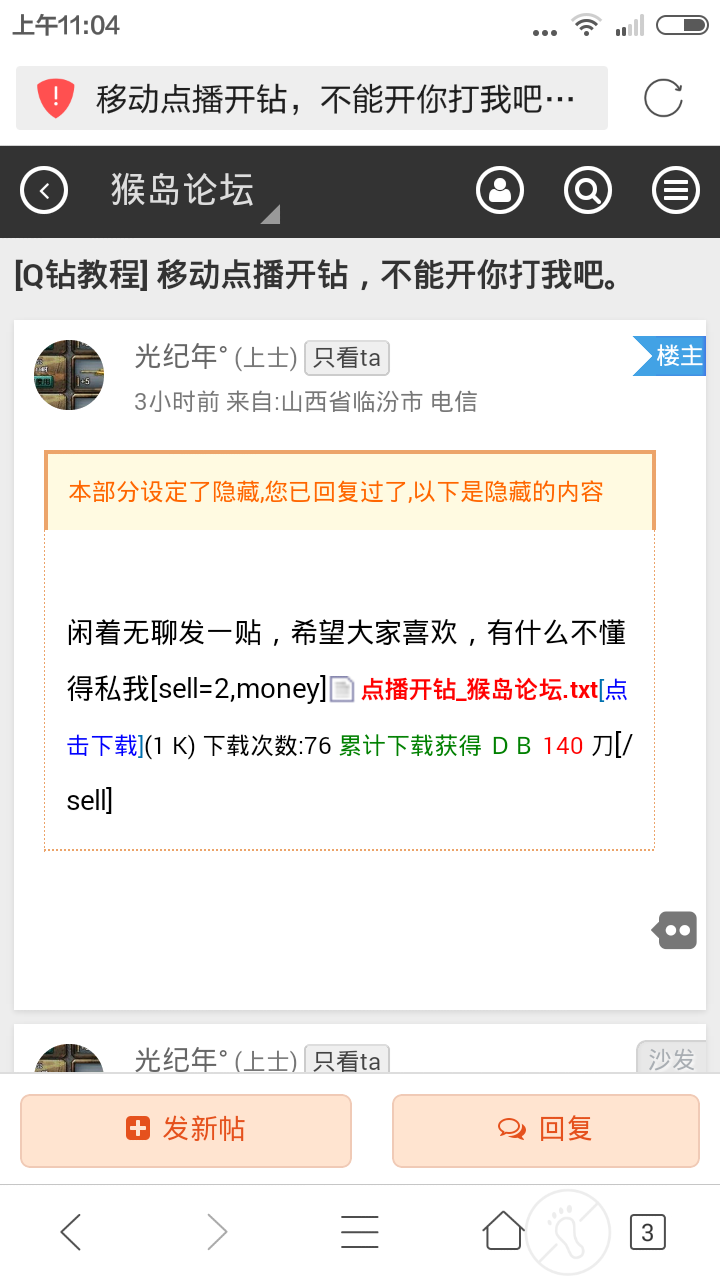The image size is (720, 1280).
Task: Go back using the forum header arrow
Action: 44,190
